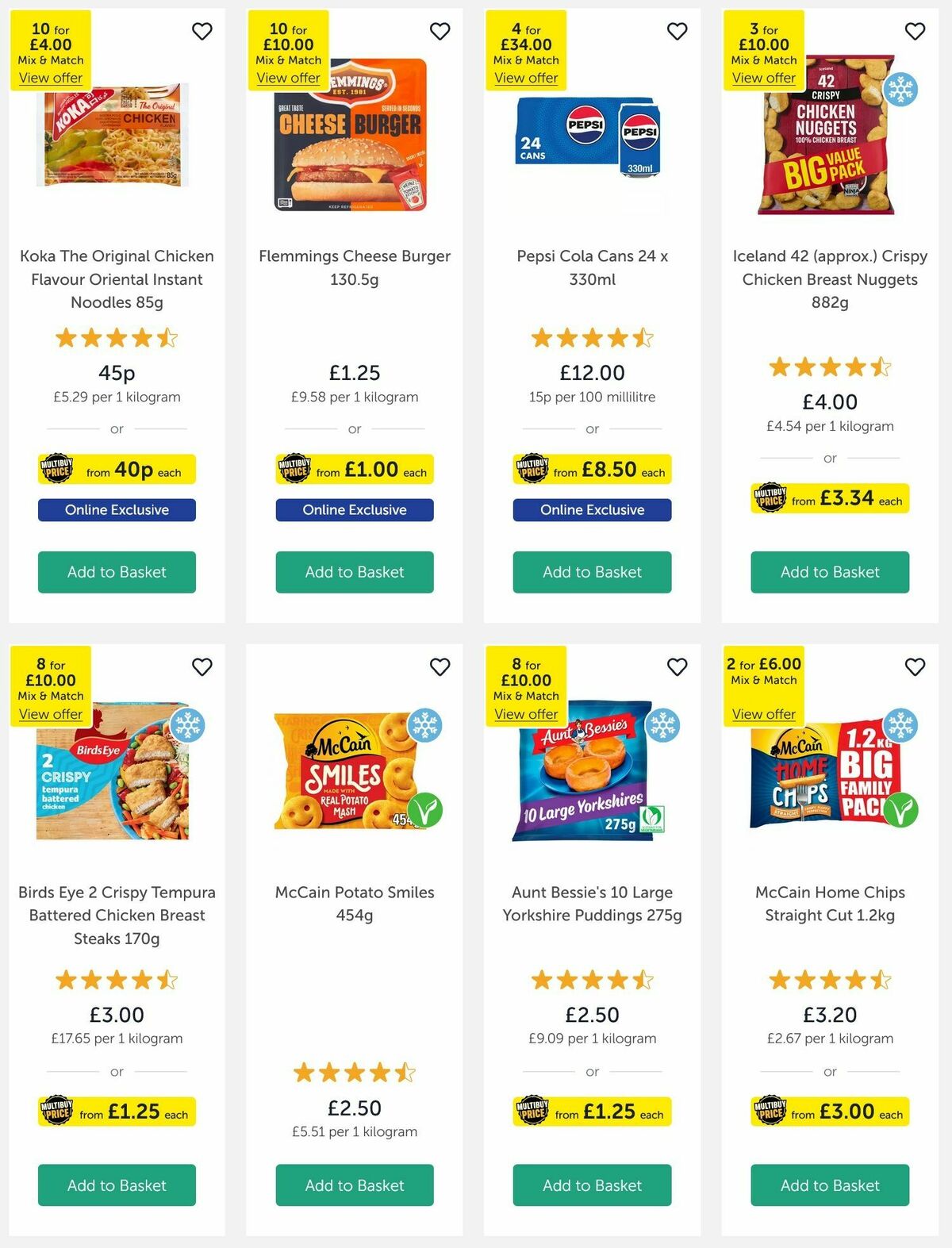Click Multibuy Price badge under Pepsi price

click(x=533, y=469)
